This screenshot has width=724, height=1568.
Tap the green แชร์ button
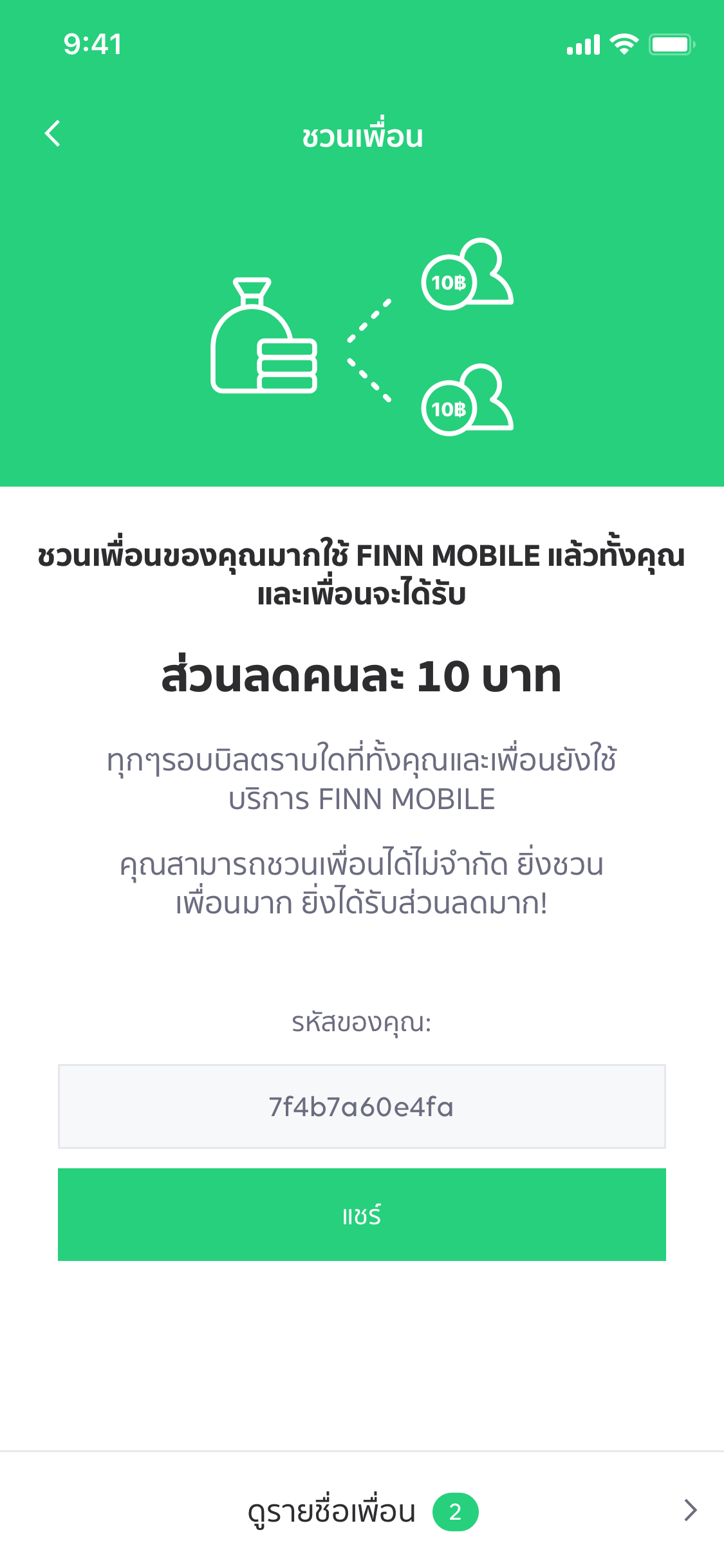pyautogui.click(x=362, y=1215)
